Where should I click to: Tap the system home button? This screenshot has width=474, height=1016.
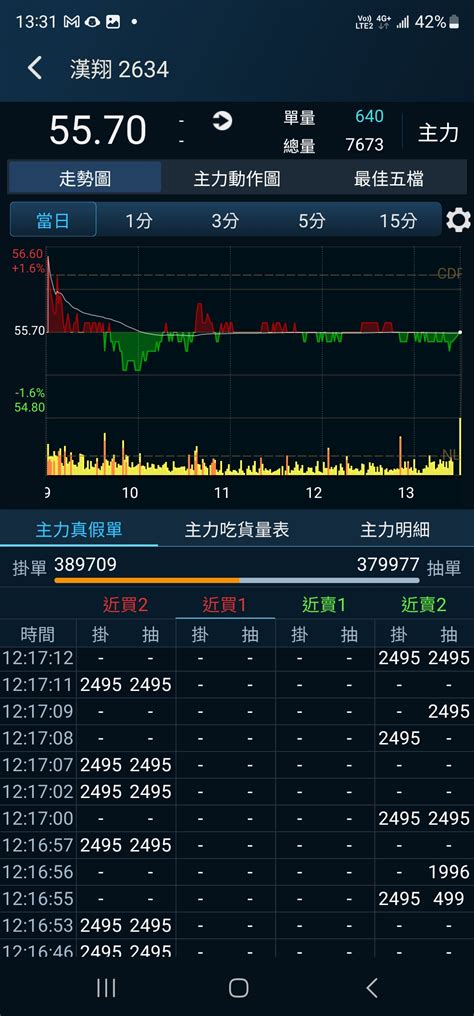pos(238,987)
